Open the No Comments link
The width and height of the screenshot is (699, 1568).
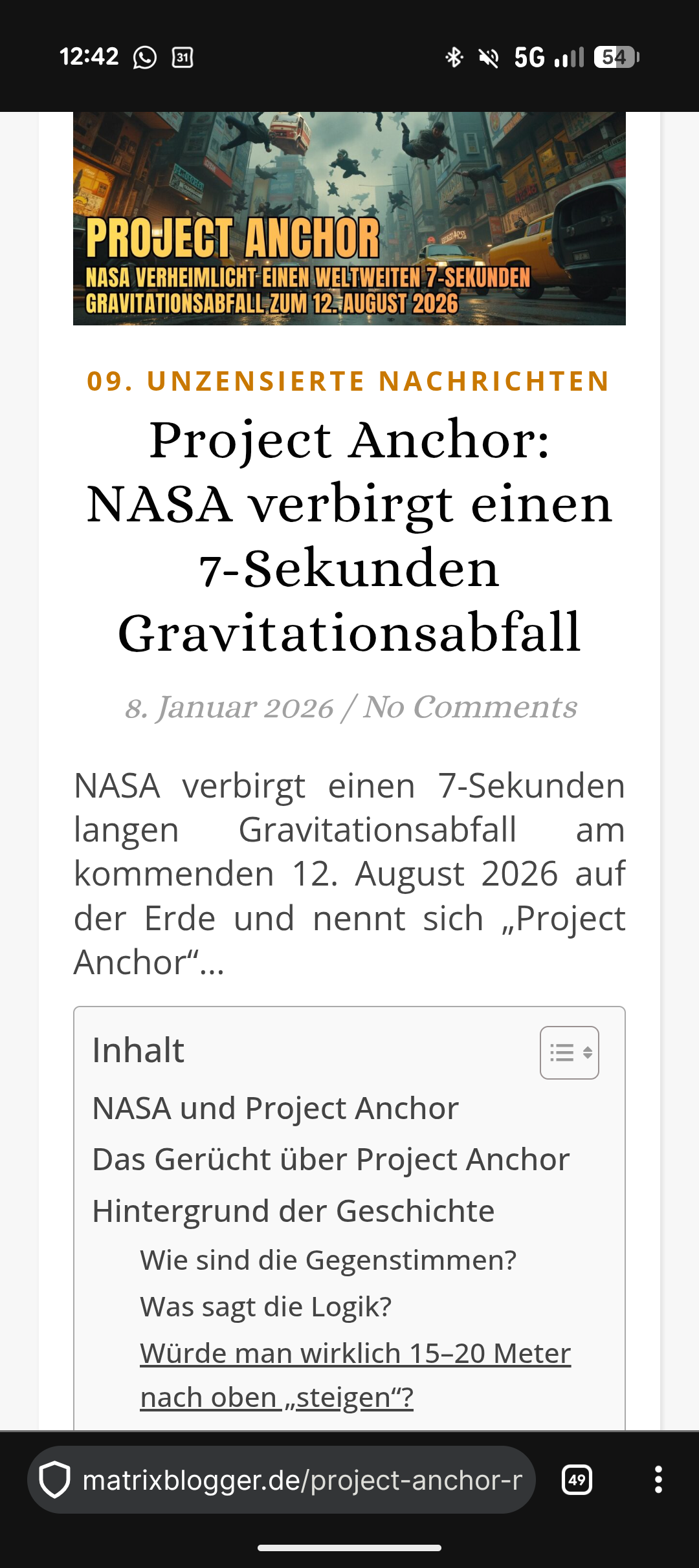coord(470,707)
